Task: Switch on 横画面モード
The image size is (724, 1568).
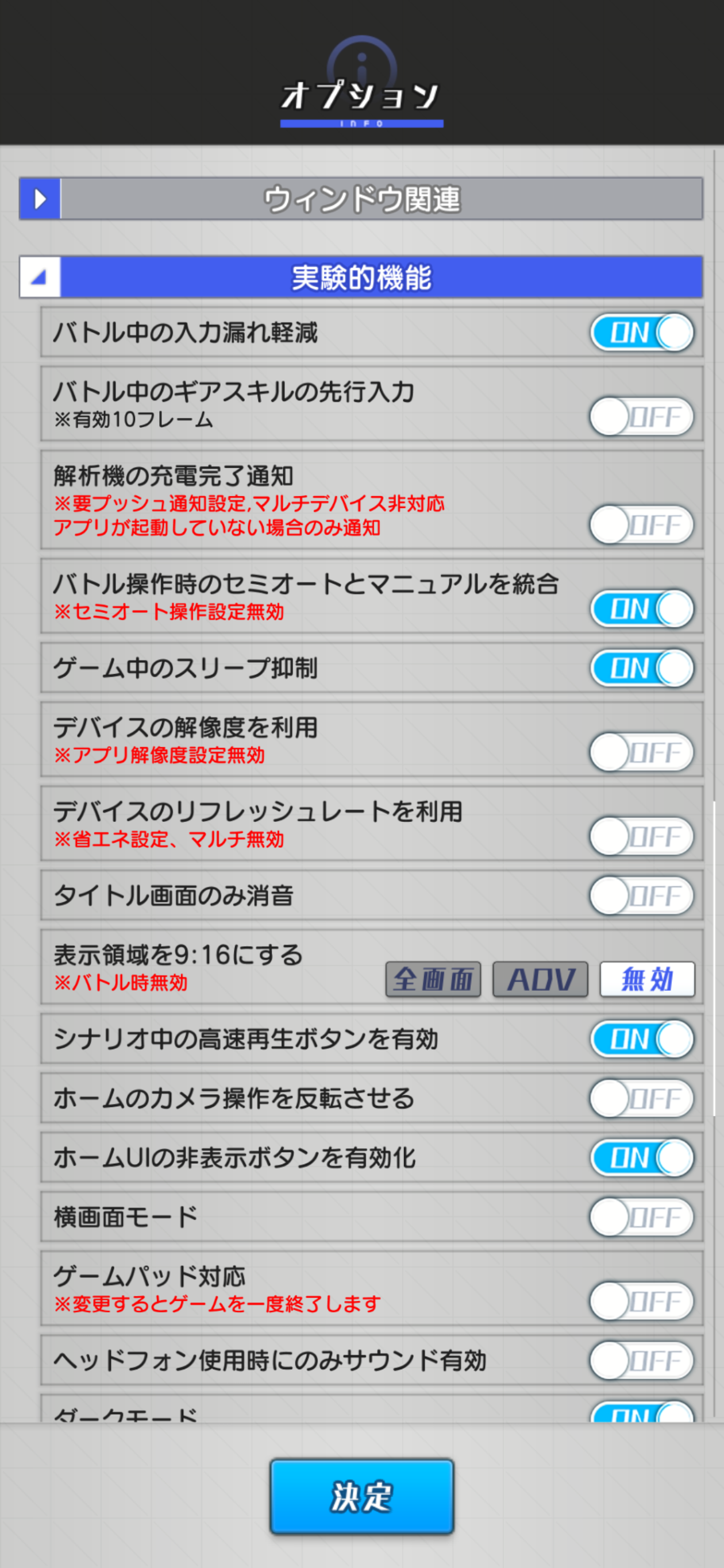Action: click(x=642, y=1218)
